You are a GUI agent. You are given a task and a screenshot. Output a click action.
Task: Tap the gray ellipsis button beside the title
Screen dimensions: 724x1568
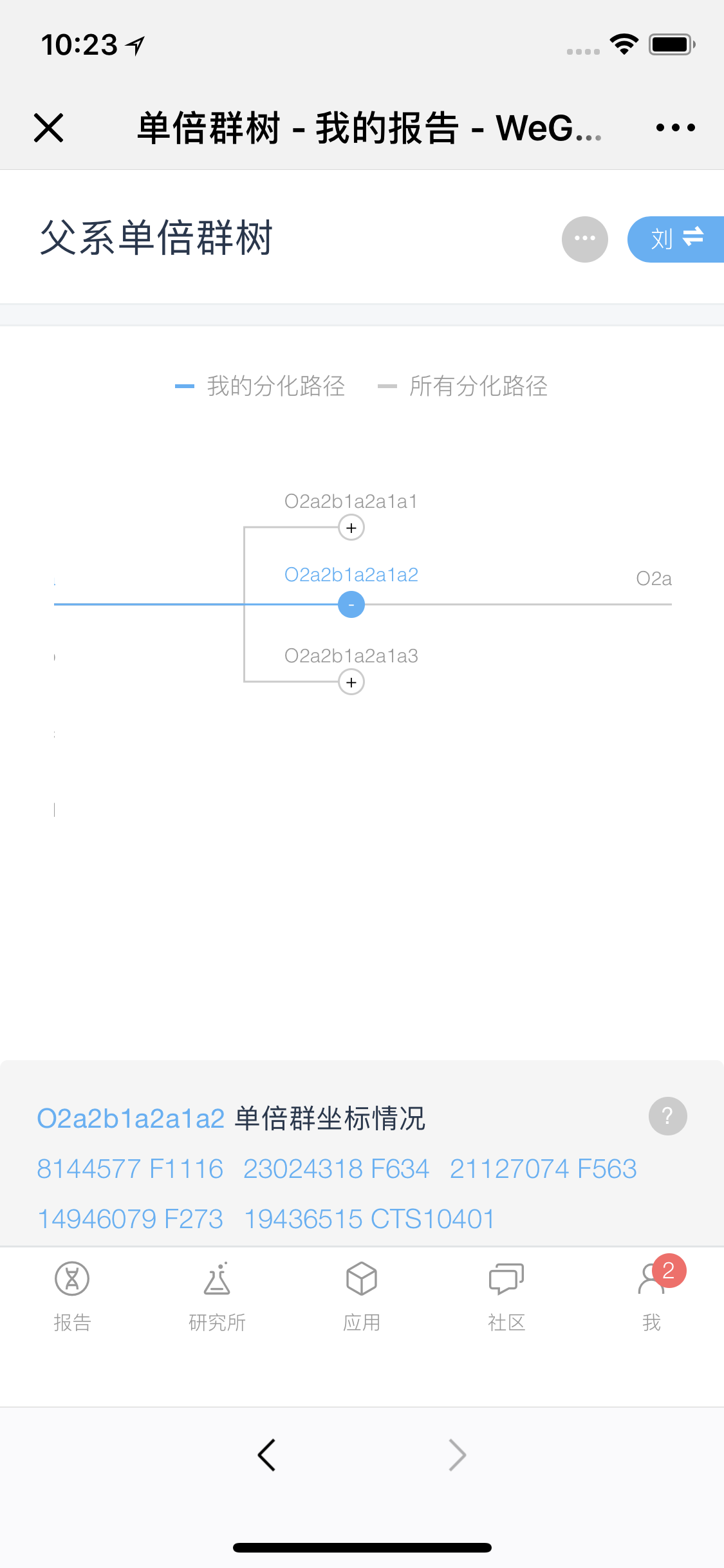(584, 239)
